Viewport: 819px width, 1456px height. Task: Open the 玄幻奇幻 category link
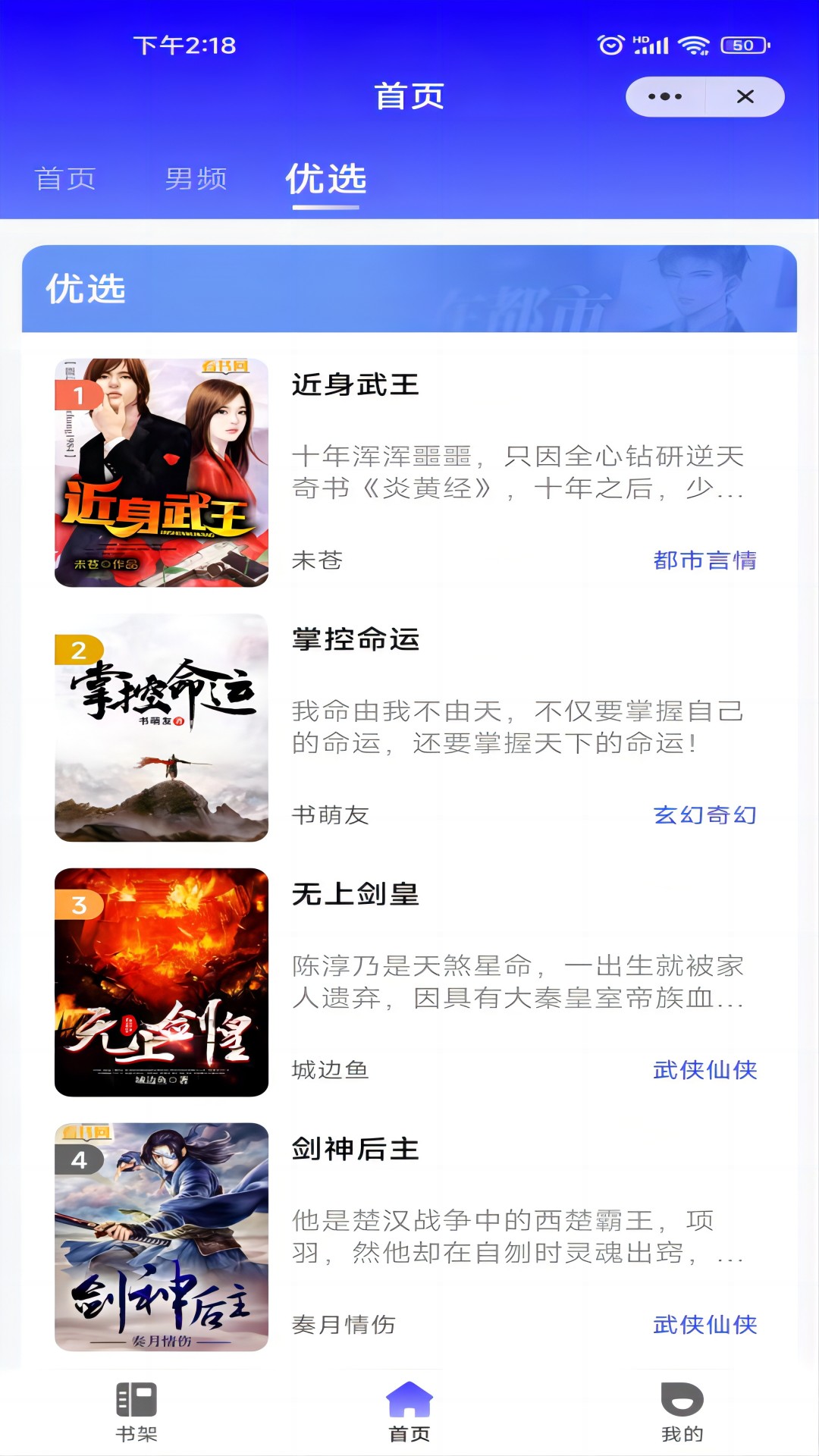coord(705,817)
